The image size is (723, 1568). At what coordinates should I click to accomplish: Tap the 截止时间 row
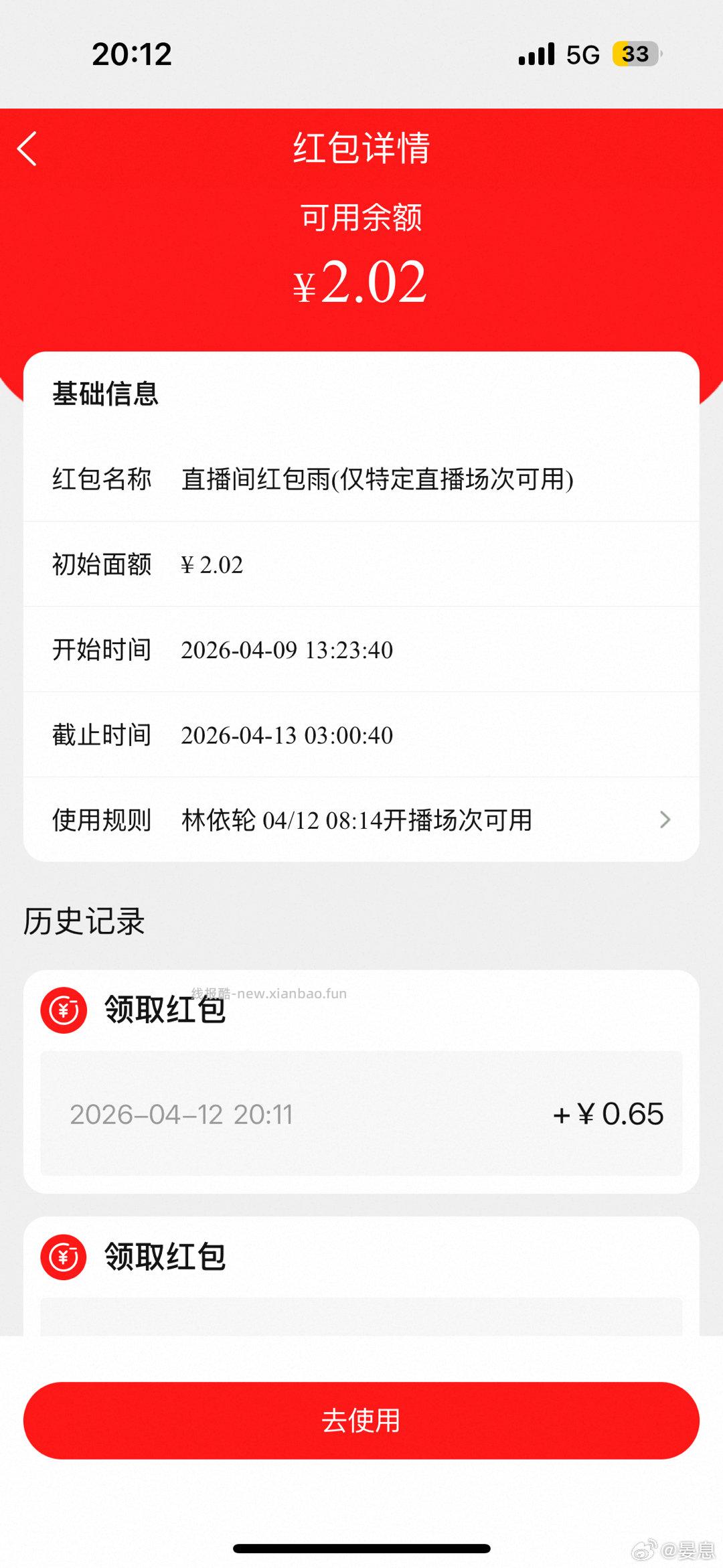pyautogui.click(x=361, y=734)
